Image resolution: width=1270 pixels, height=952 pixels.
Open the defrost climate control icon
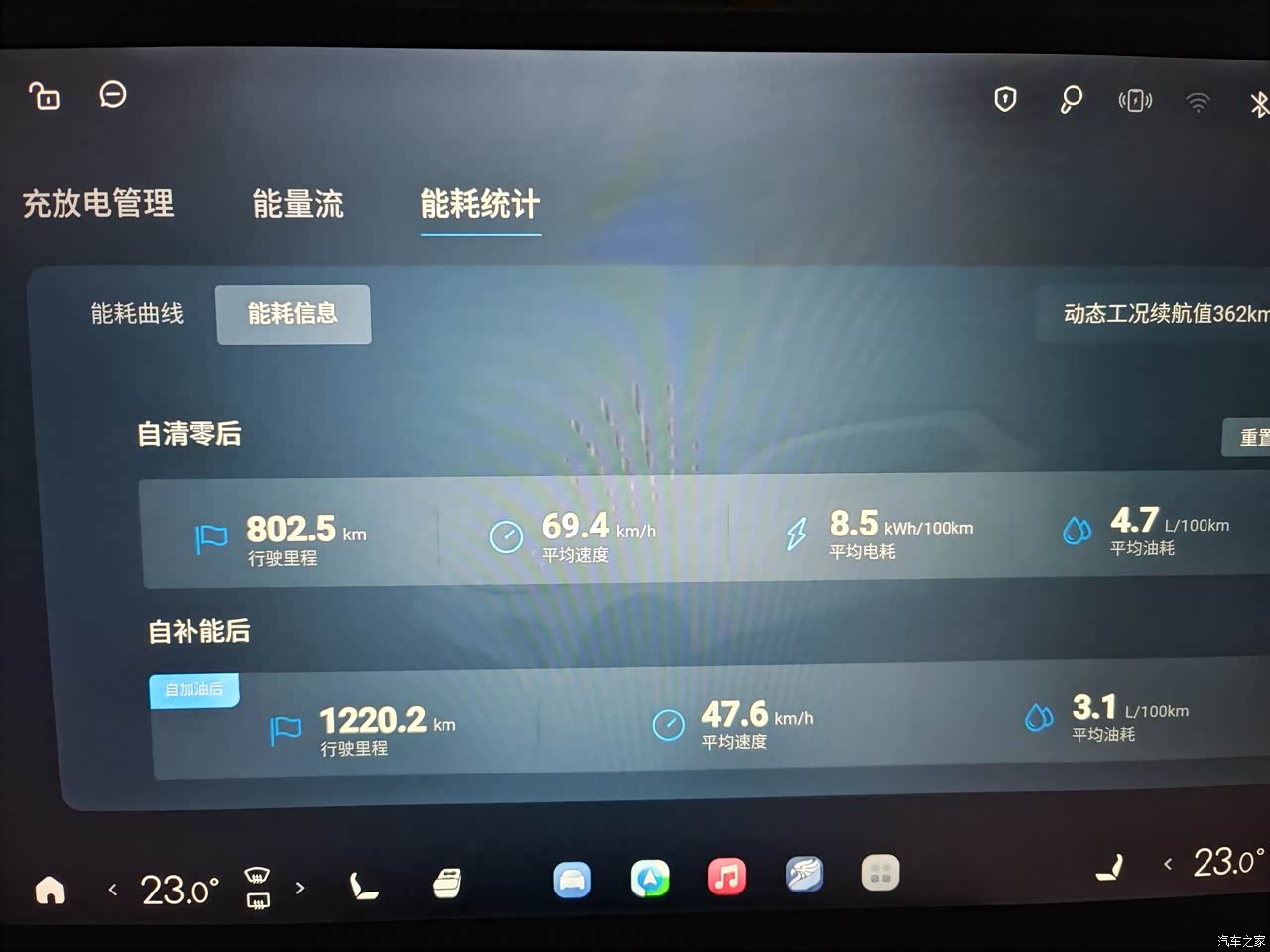[x=257, y=887]
